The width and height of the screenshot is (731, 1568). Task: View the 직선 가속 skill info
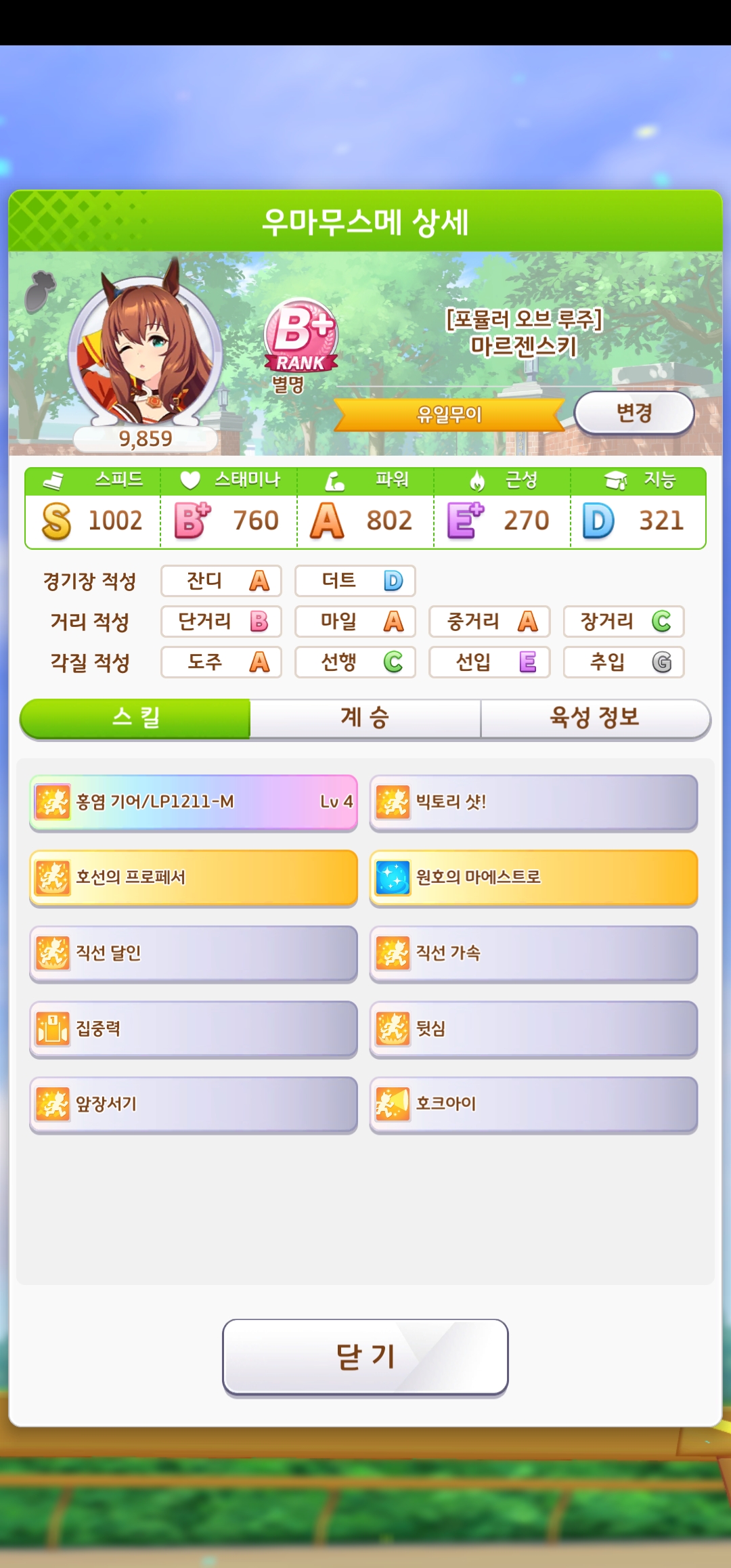pyautogui.click(x=533, y=953)
